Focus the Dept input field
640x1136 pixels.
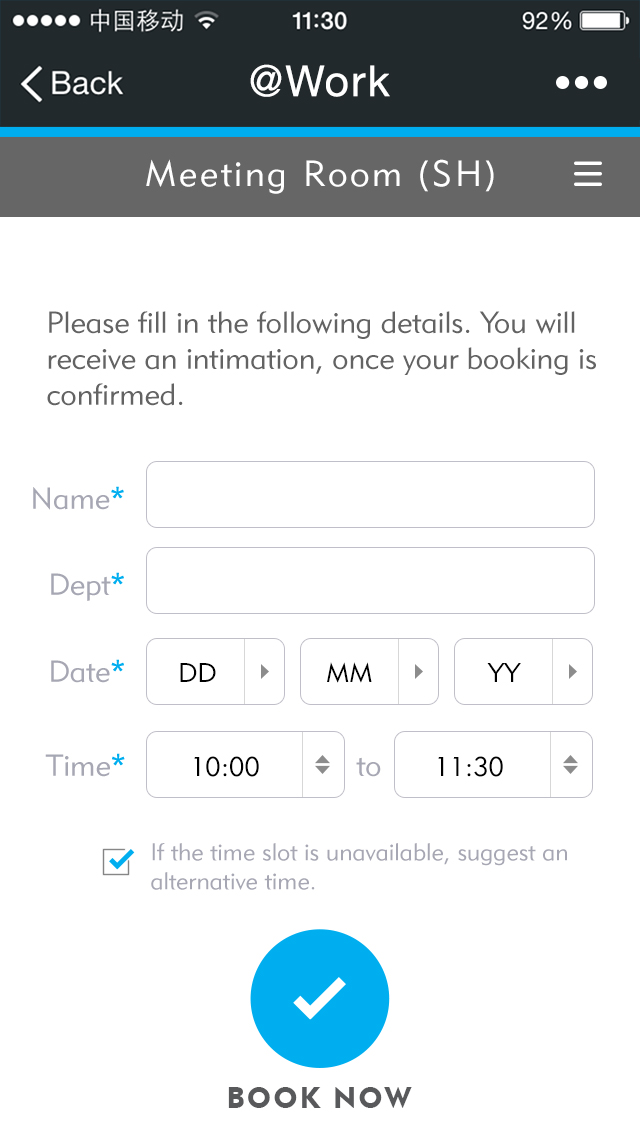(370, 581)
